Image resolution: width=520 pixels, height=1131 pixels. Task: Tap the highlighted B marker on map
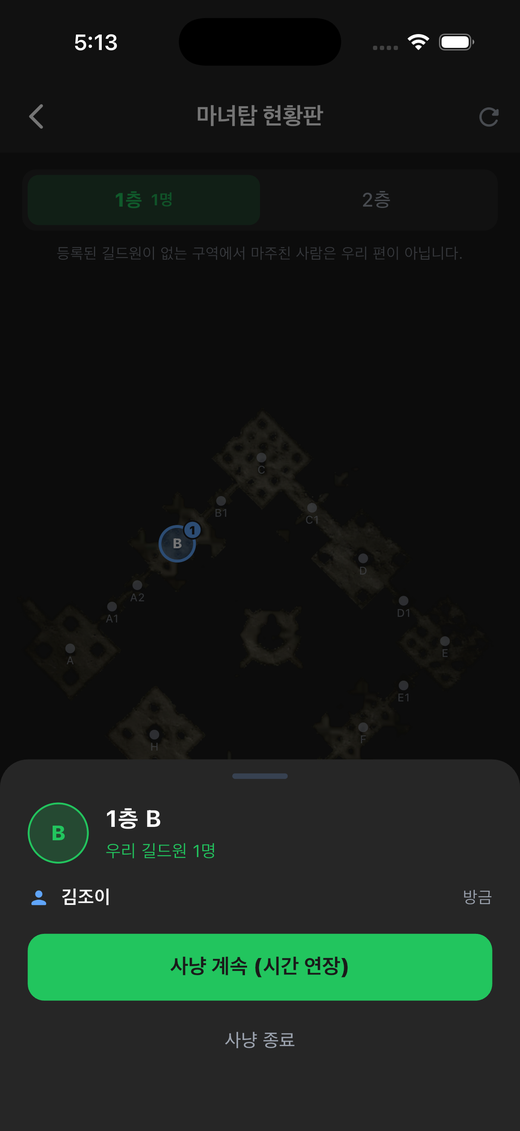point(177,544)
